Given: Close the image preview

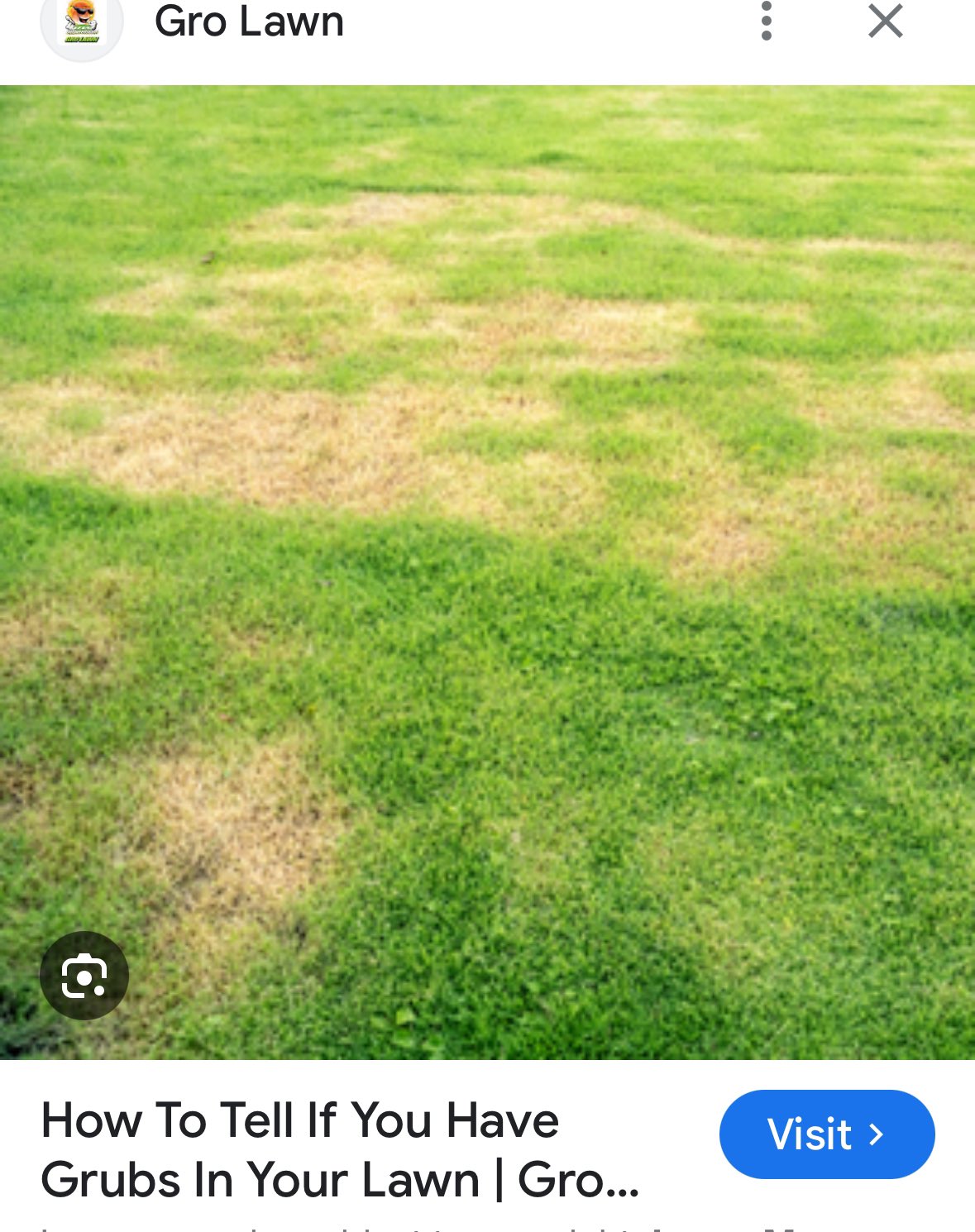Looking at the screenshot, I should pyautogui.click(x=885, y=21).
